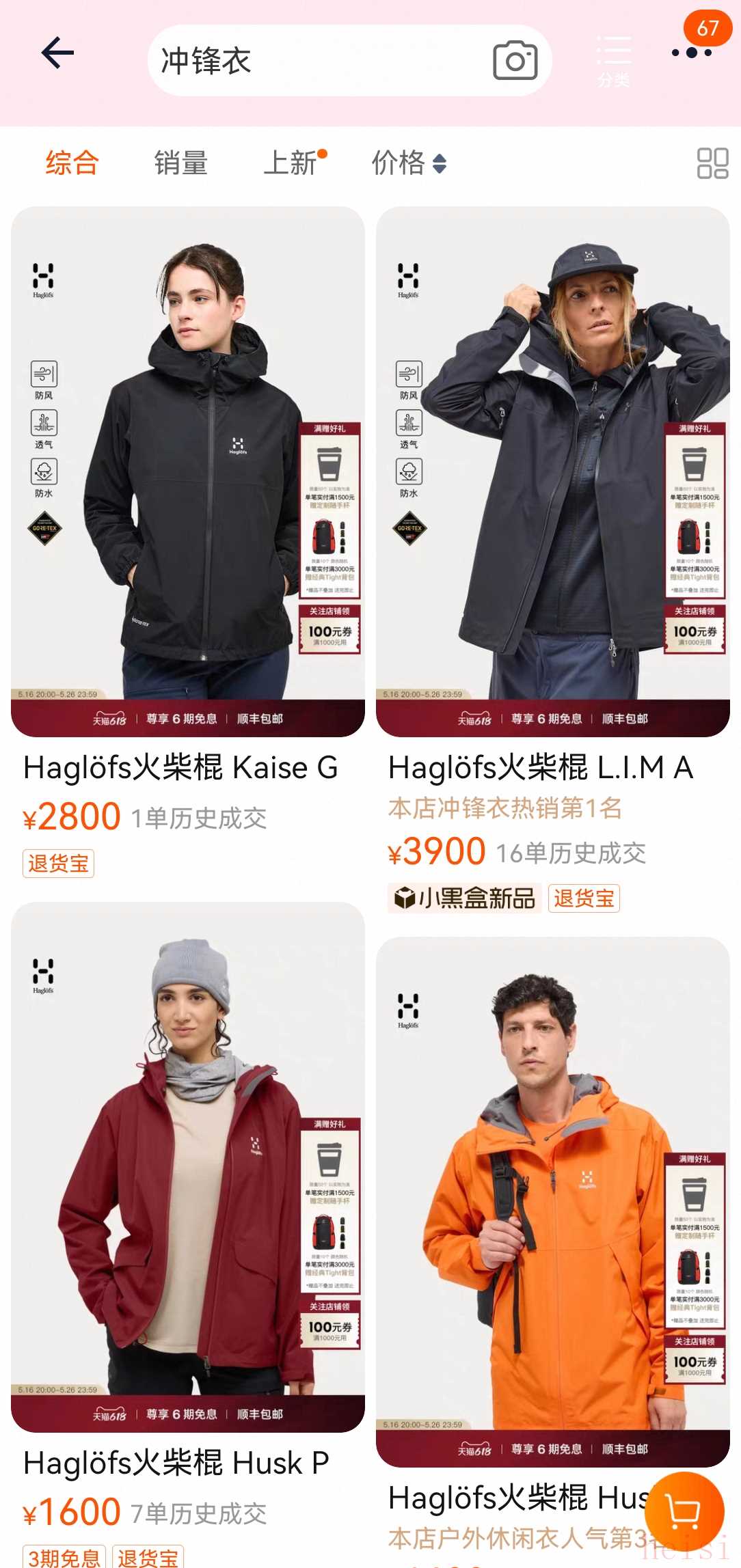Open the 分类 category menu
Viewport: 741px width, 1568px height.
click(613, 61)
